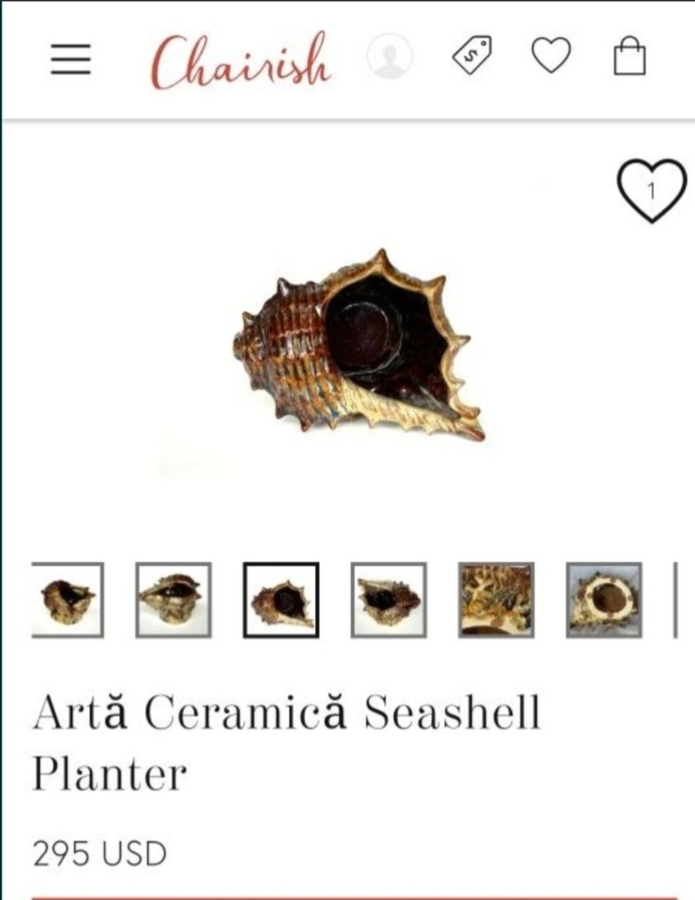The image size is (695, 900).
Task: Select the second seashell photo thumbnail
Action: click(x=174, y=600)
